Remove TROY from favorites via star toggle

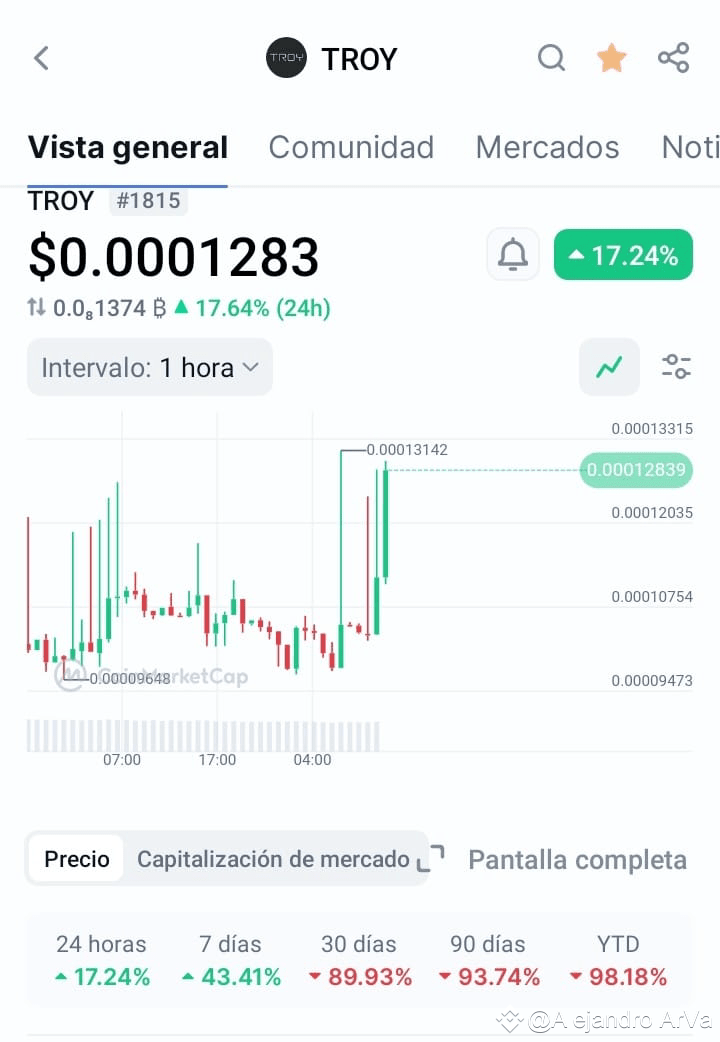(612, 58)
